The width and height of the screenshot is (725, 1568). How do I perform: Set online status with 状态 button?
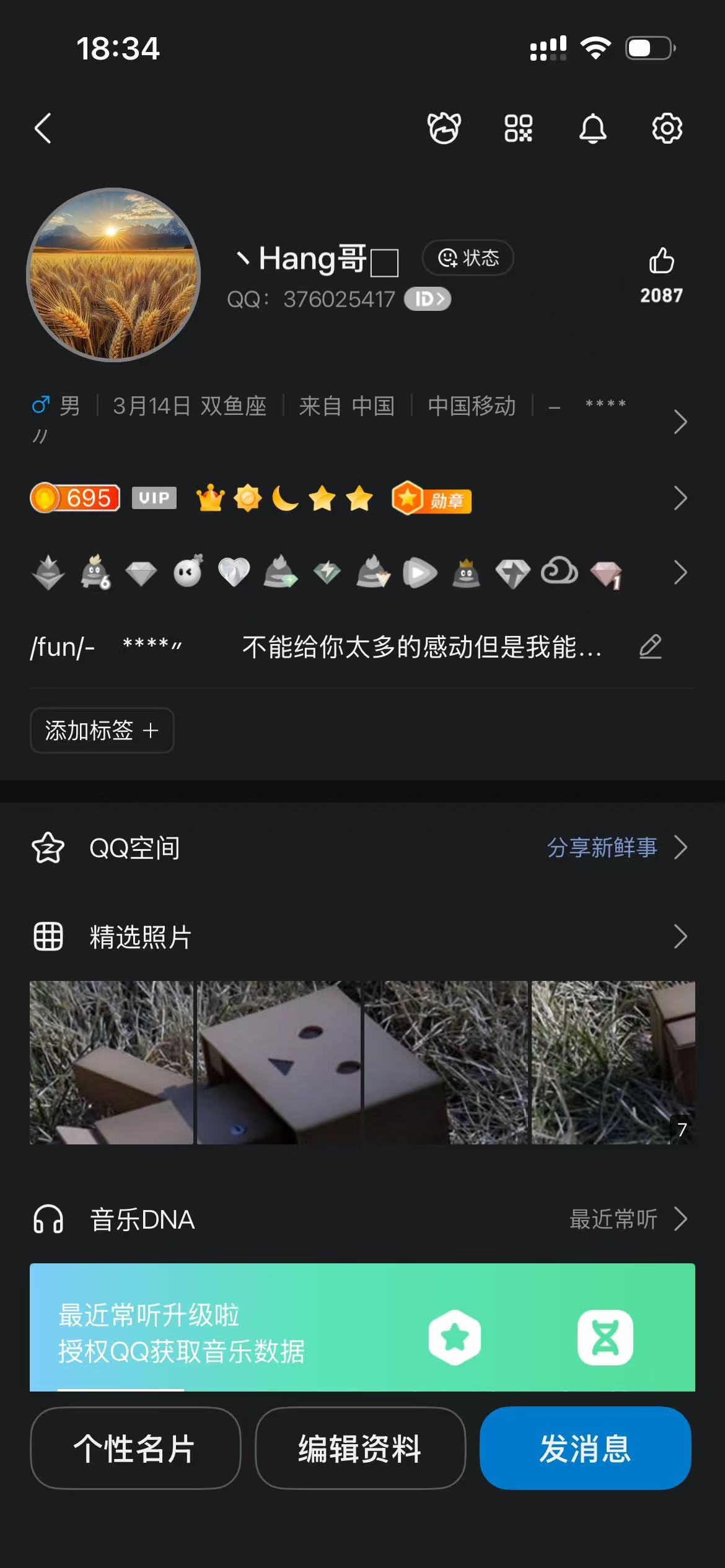(468, 258)
